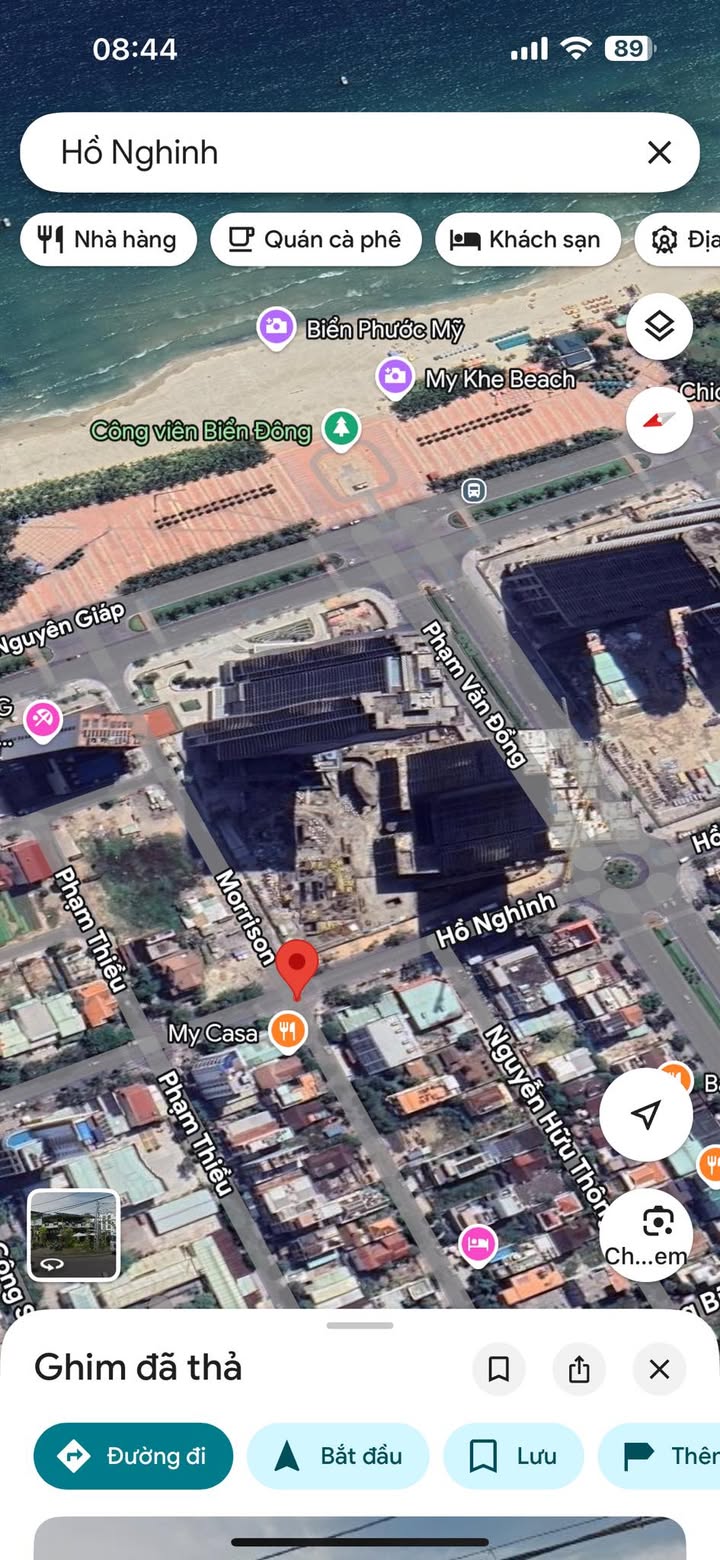
Task: Bookmark the dropped pin
Action: tap(498, 1369)
